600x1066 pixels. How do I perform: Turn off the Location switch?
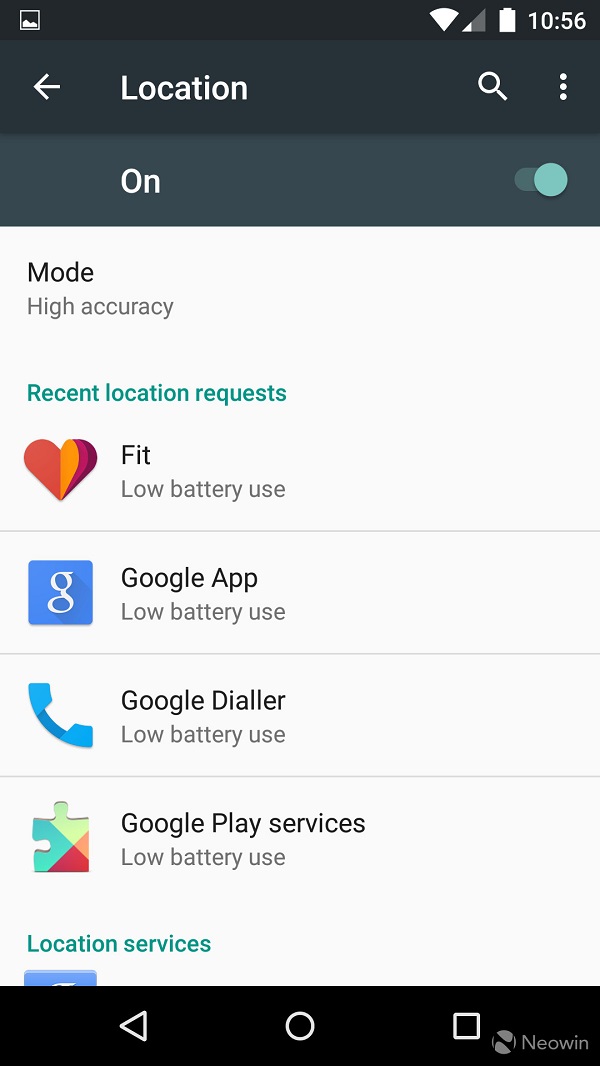click(x=541, y=181)
